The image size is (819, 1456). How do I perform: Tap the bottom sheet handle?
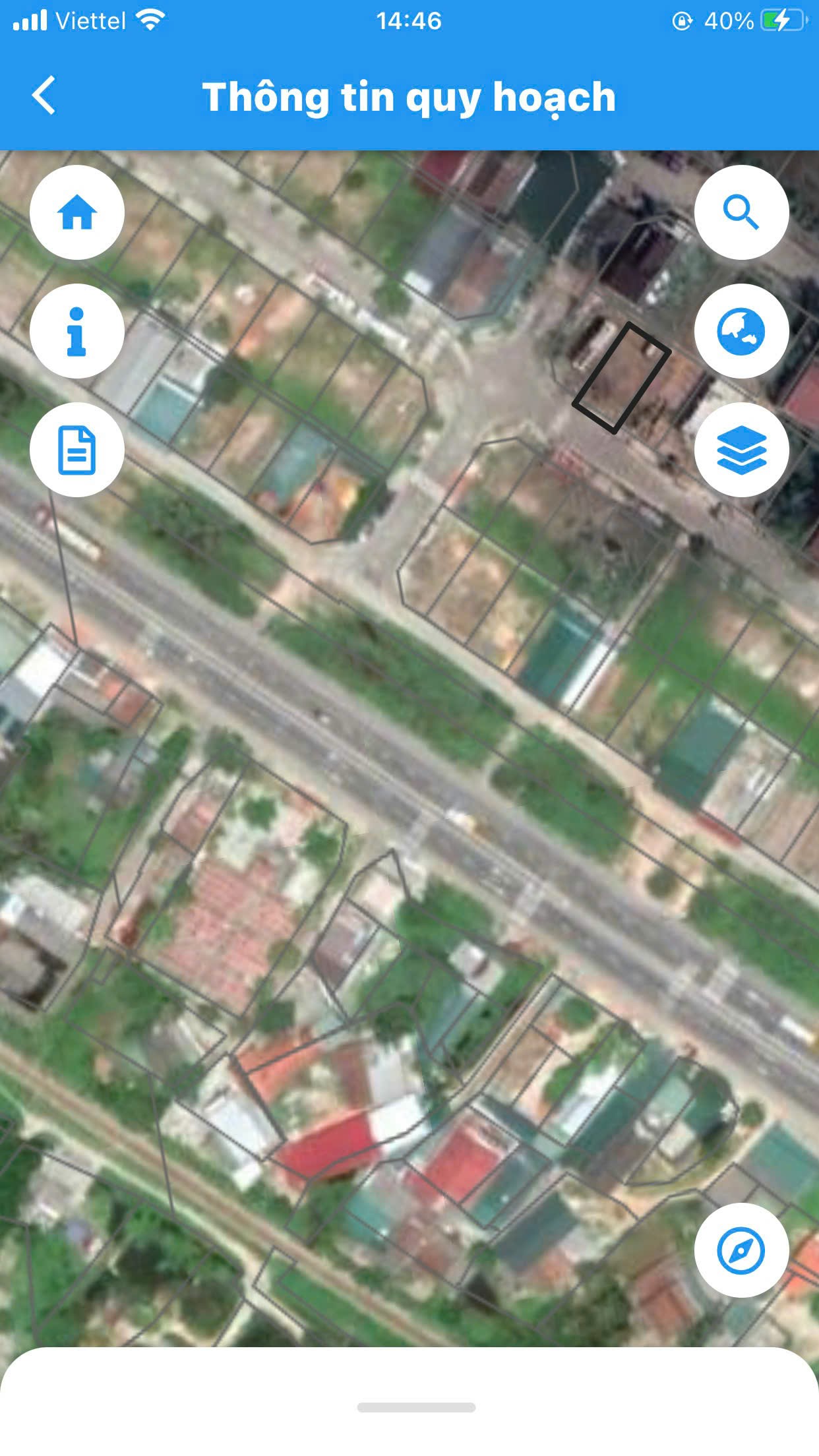tap(416, 1407)
